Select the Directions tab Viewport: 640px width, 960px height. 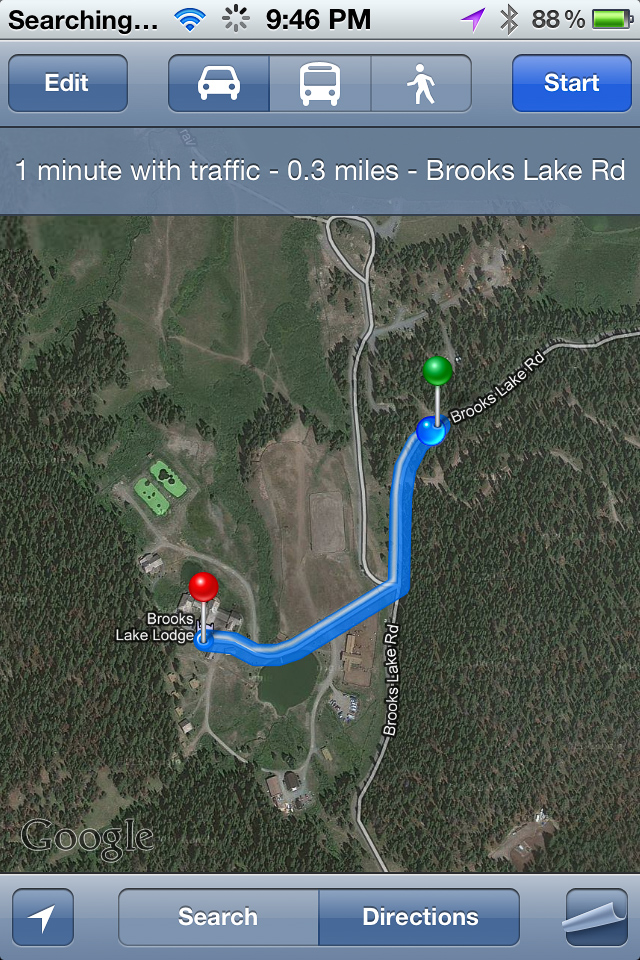[420, 917]
